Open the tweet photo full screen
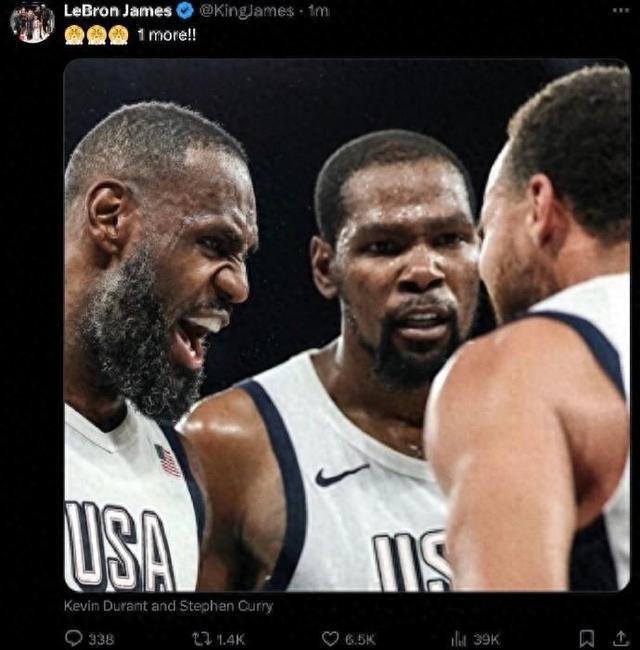The width and height of the screenshot is (640, 650). 346,325
